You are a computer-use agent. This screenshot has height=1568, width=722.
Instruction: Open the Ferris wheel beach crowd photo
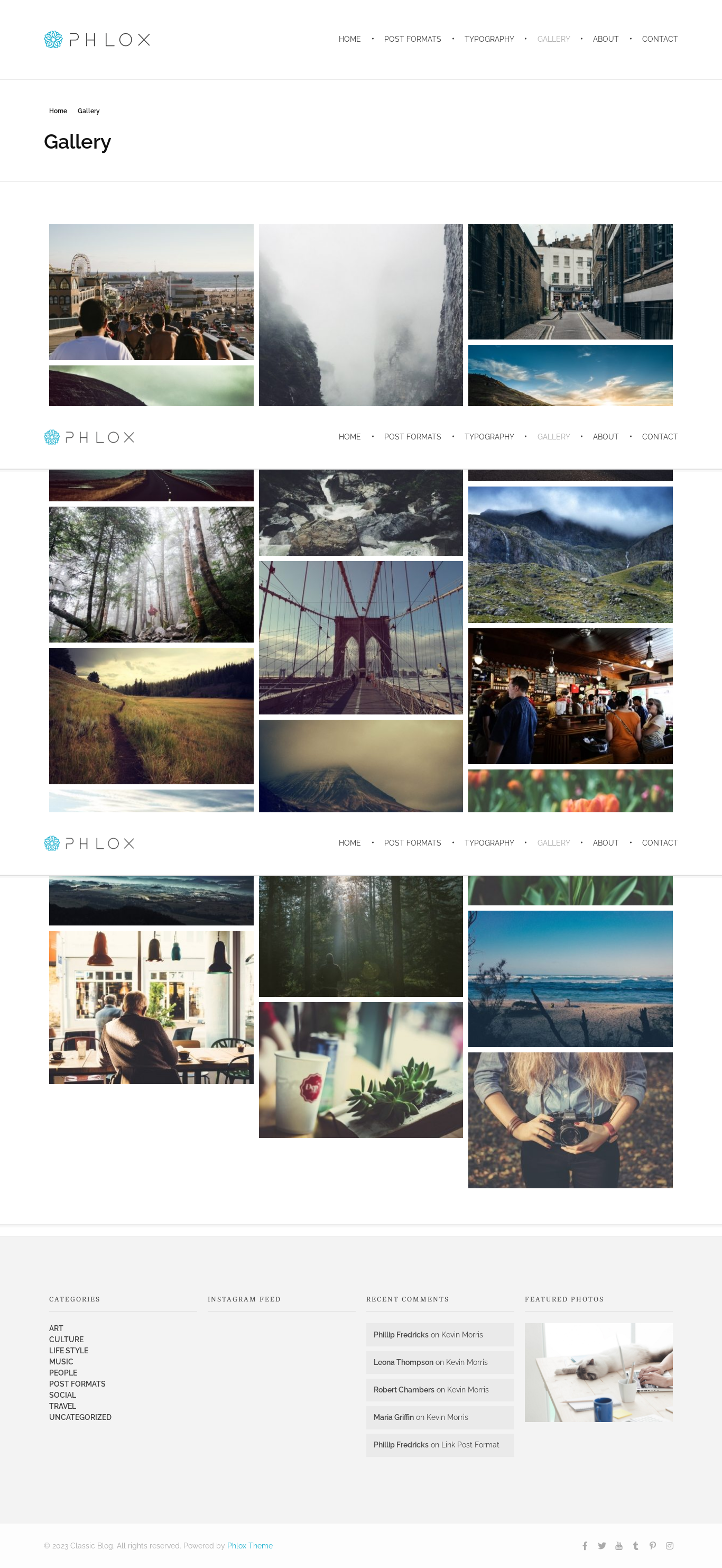coord(151,292)
